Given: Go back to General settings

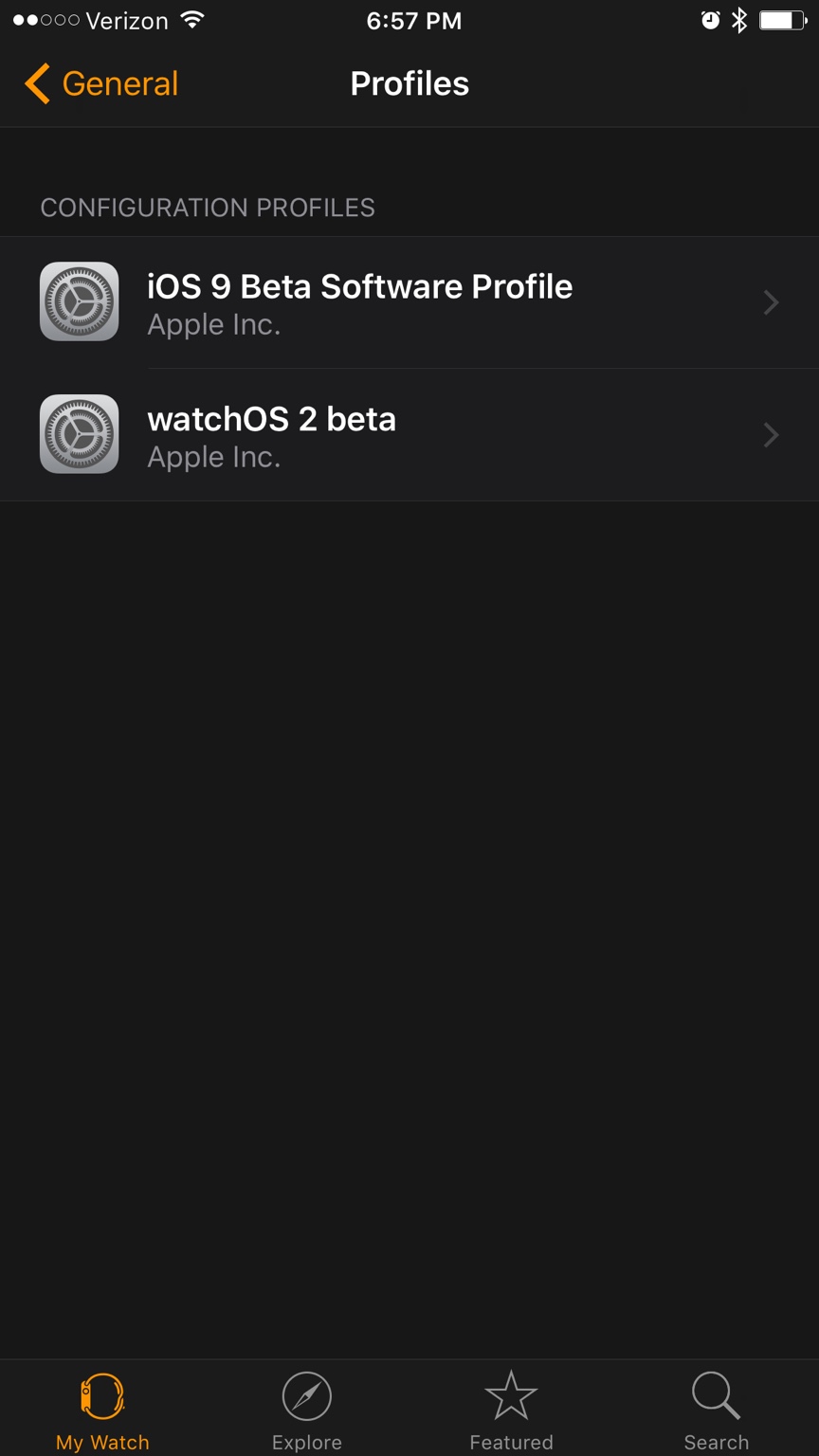Looking at the screenshot, I should pos(102,83).
